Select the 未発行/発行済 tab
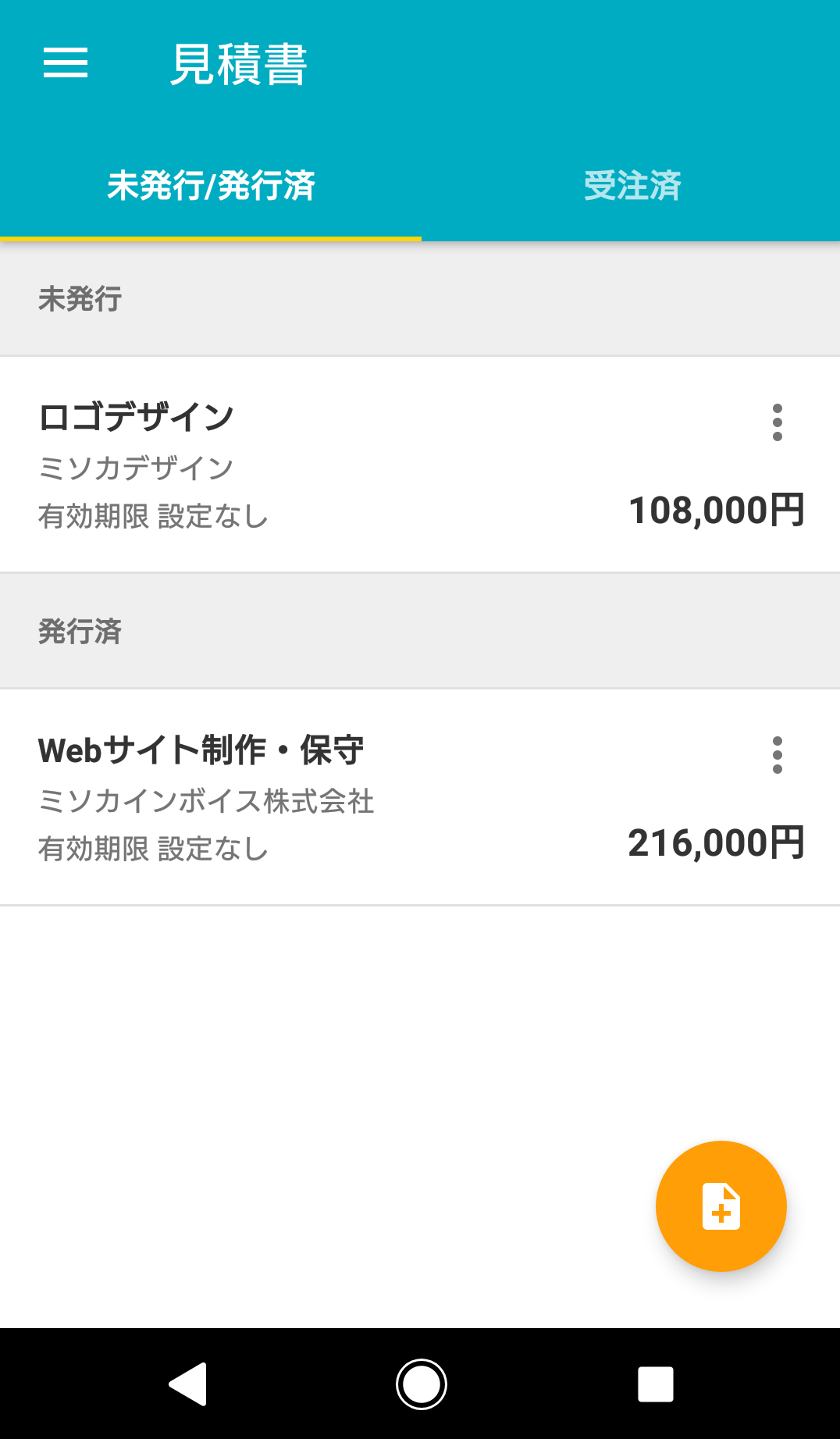This screenshot has height=1439, width=840. tap(212, 185)
